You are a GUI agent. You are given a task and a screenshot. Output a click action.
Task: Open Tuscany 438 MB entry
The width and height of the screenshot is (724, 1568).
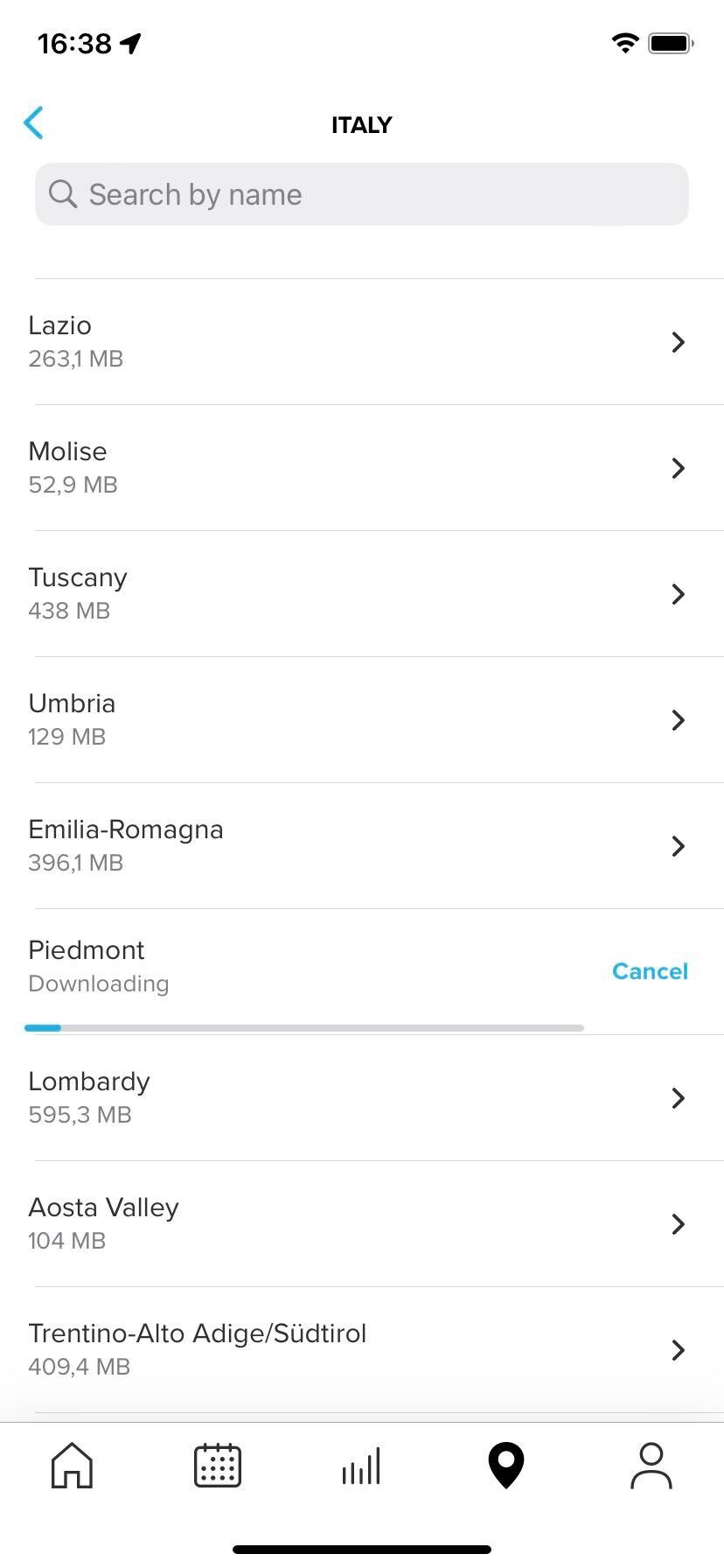(362, 594)
